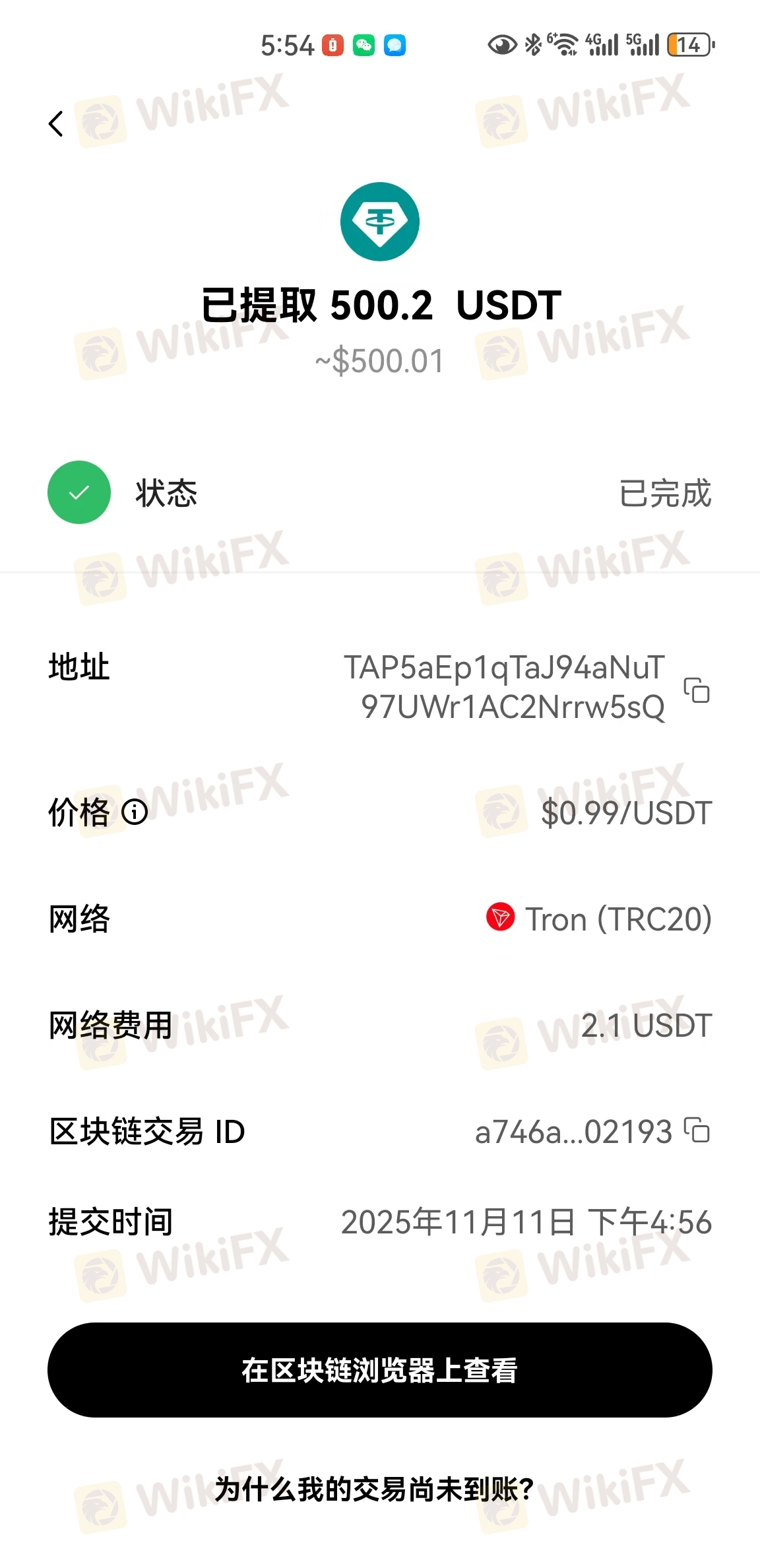Tap 在区块链浏览器上查看 button
Image resolution: width=760 pixels, height=1568 pixels.
pos(380,1370)
